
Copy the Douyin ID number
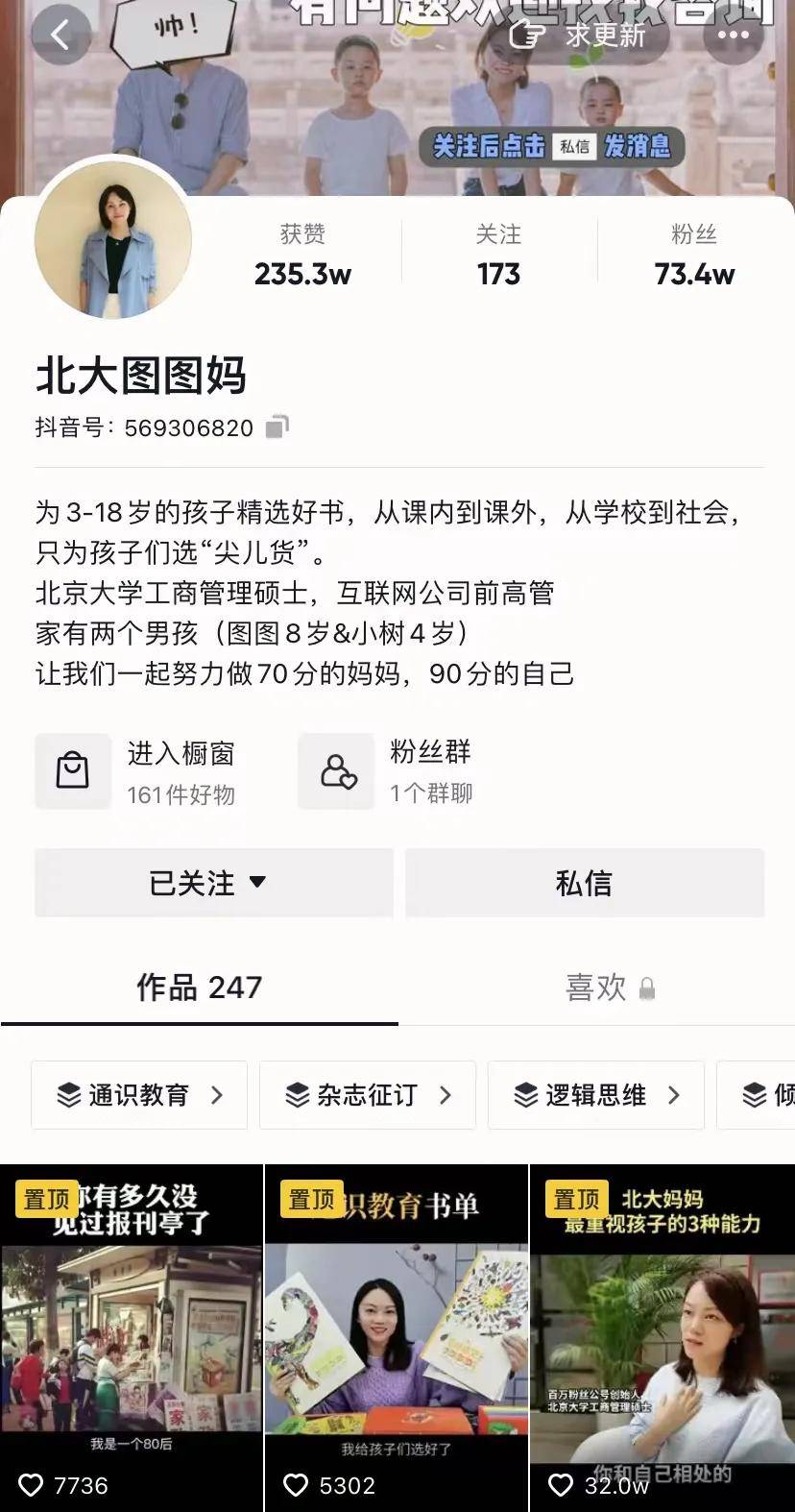click(x=277, y=427)
